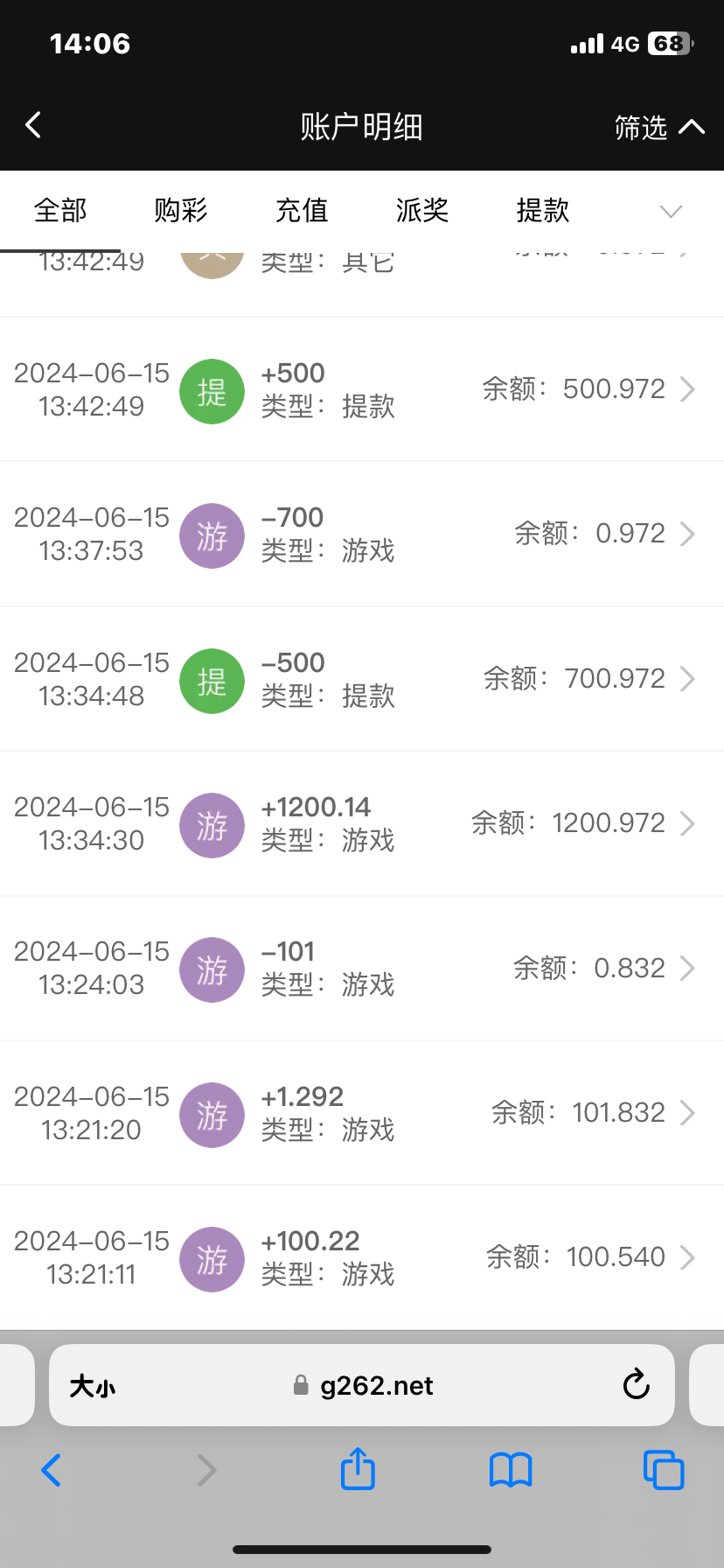Collapse the 筛选 filter panel
Image resolution: width=724 pixels, height=1568 pixels.
coord(658,128)
